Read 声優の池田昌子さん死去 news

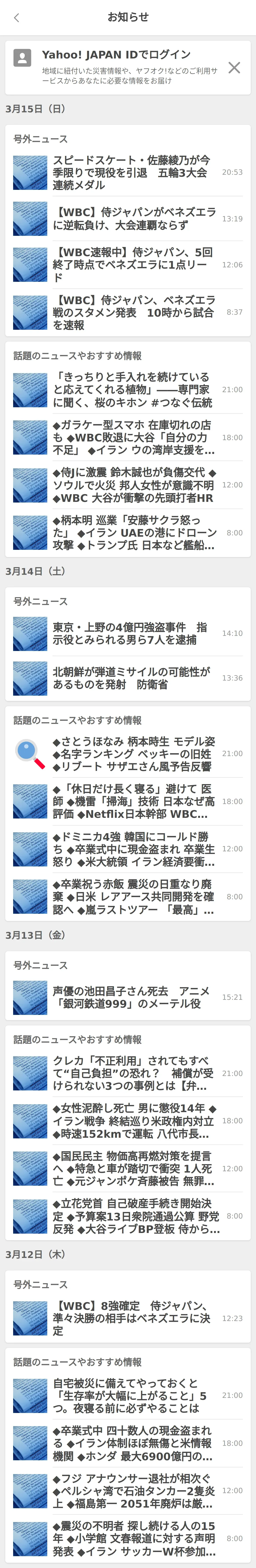click(x=131, y=997)
